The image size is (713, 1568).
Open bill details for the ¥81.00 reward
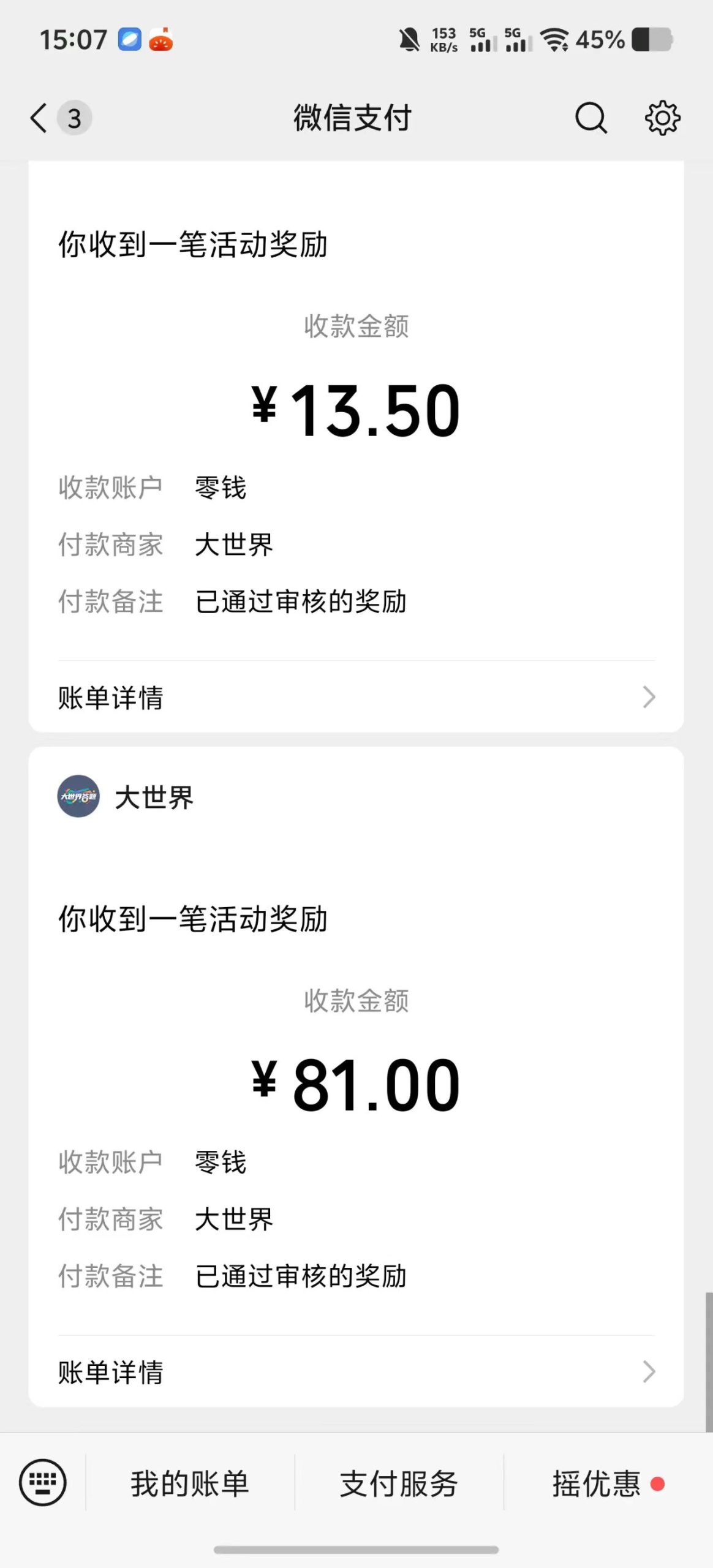[x=356, y=1372]
